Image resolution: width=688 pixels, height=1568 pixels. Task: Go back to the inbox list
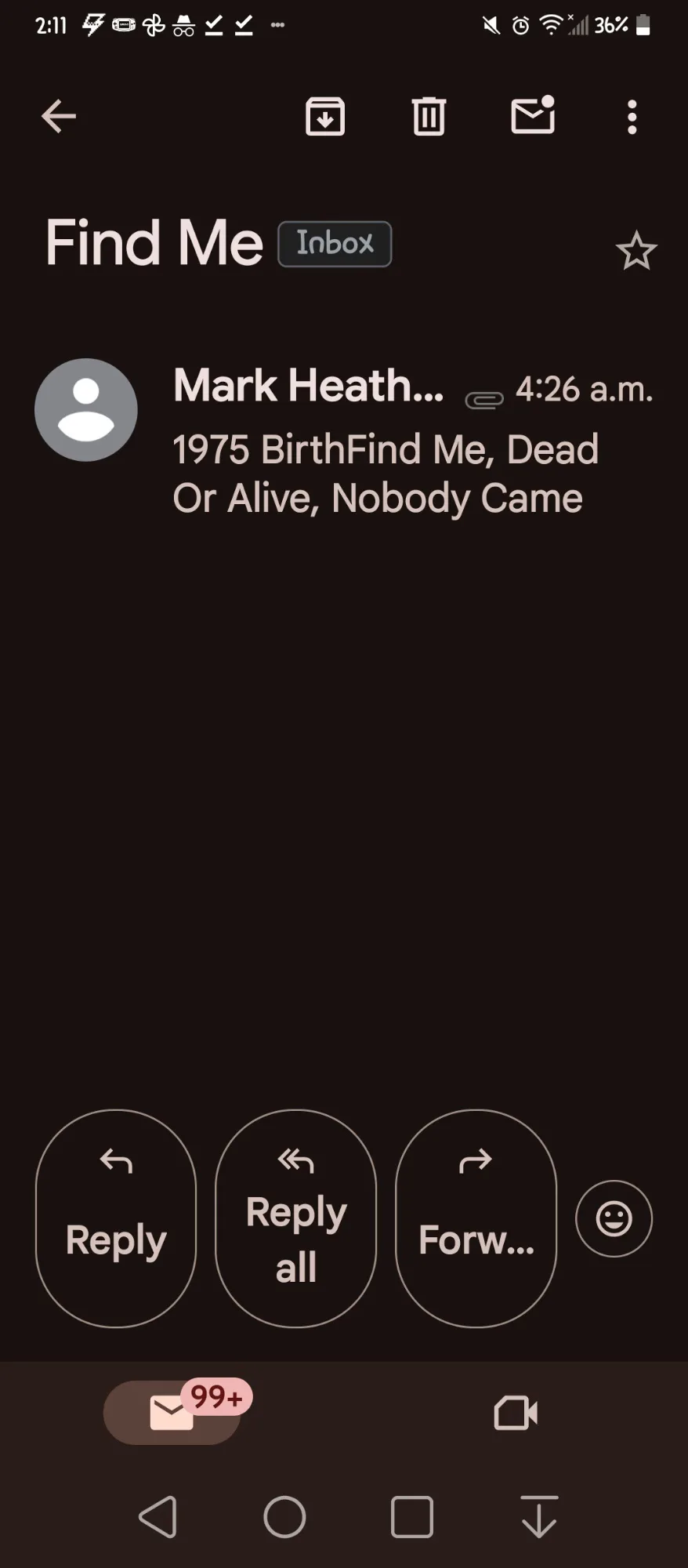coord(59,117)
